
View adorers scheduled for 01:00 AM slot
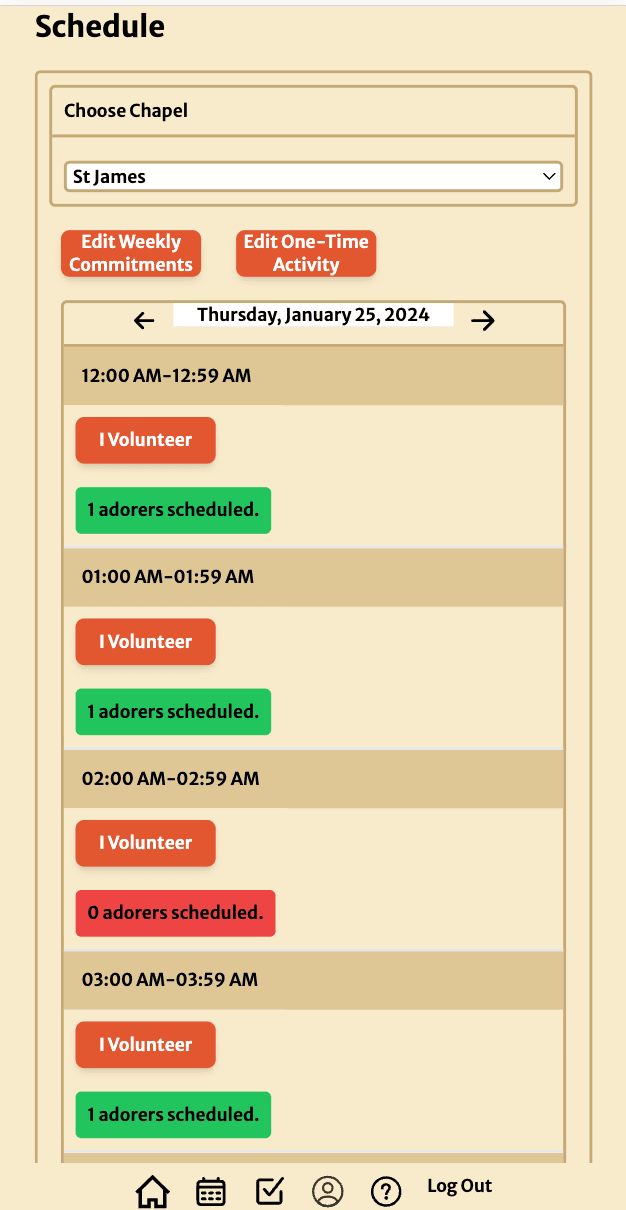[173, 712]
